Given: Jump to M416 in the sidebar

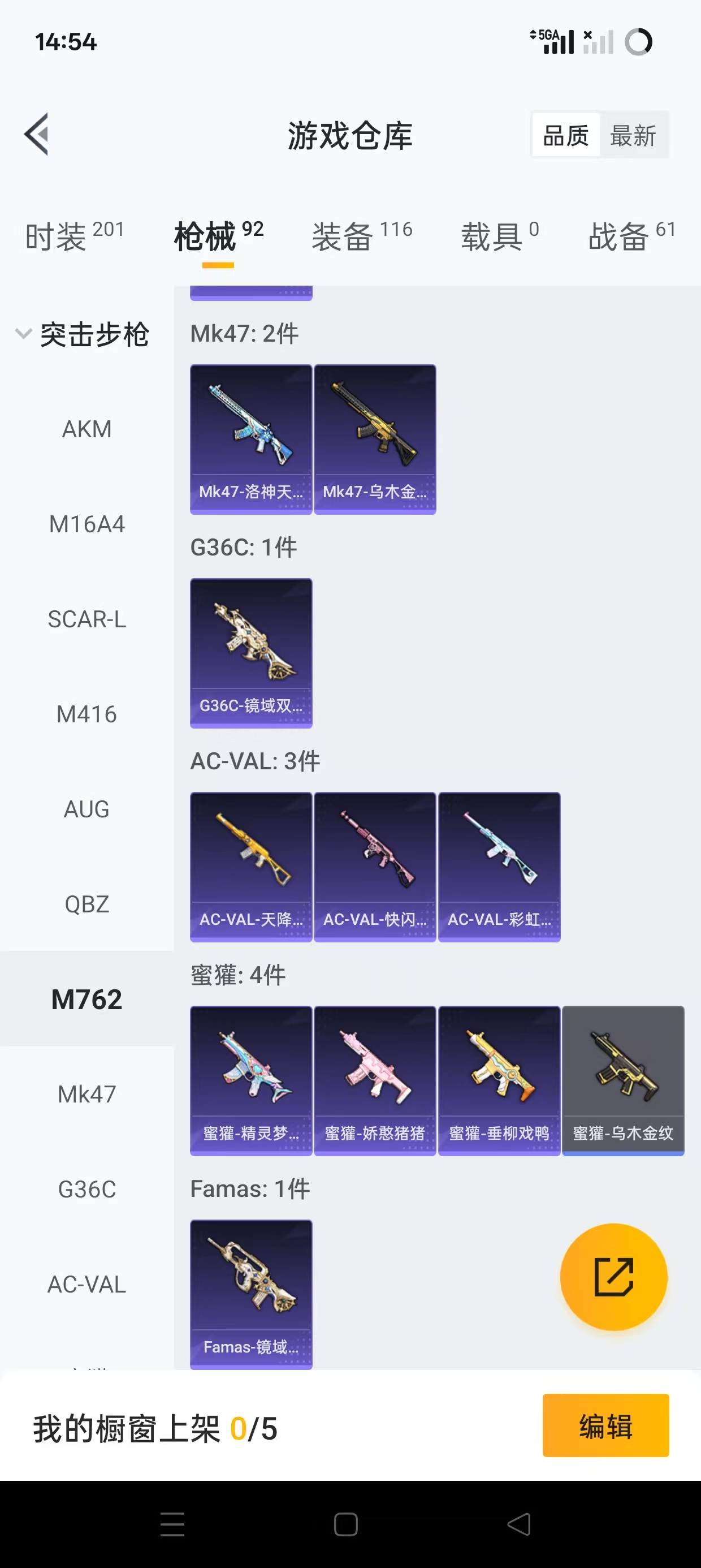Looking at the screenshot, I should [86, 714].
